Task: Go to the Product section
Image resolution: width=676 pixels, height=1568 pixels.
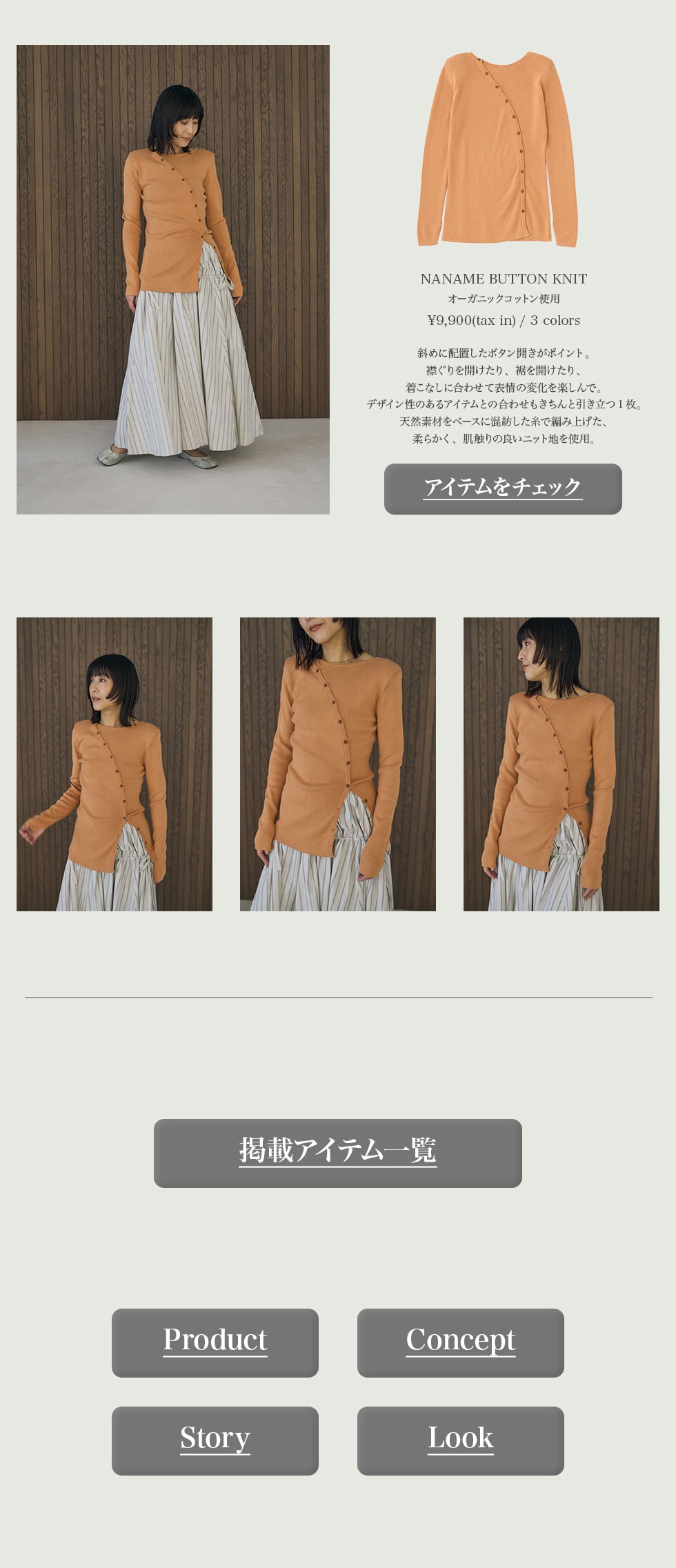Action: pyautogui.click(x=215, y=1342)
